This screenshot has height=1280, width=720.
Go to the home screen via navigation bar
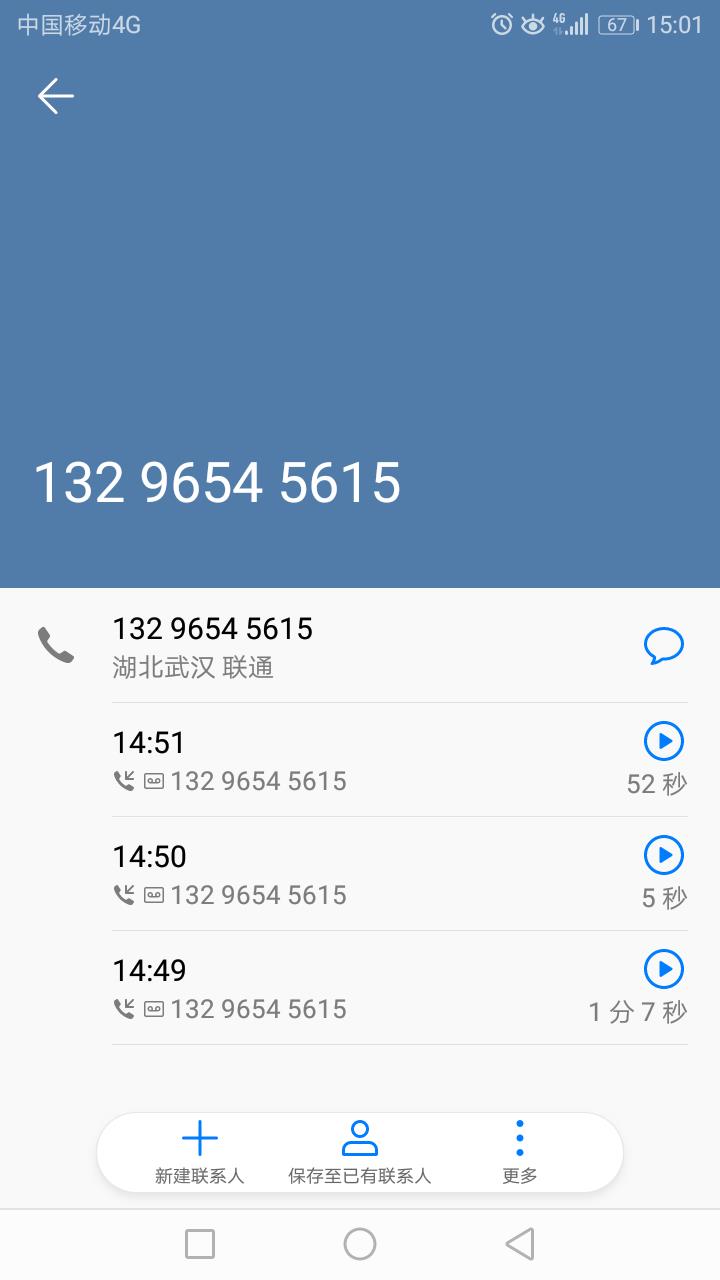pos(360,1244)
